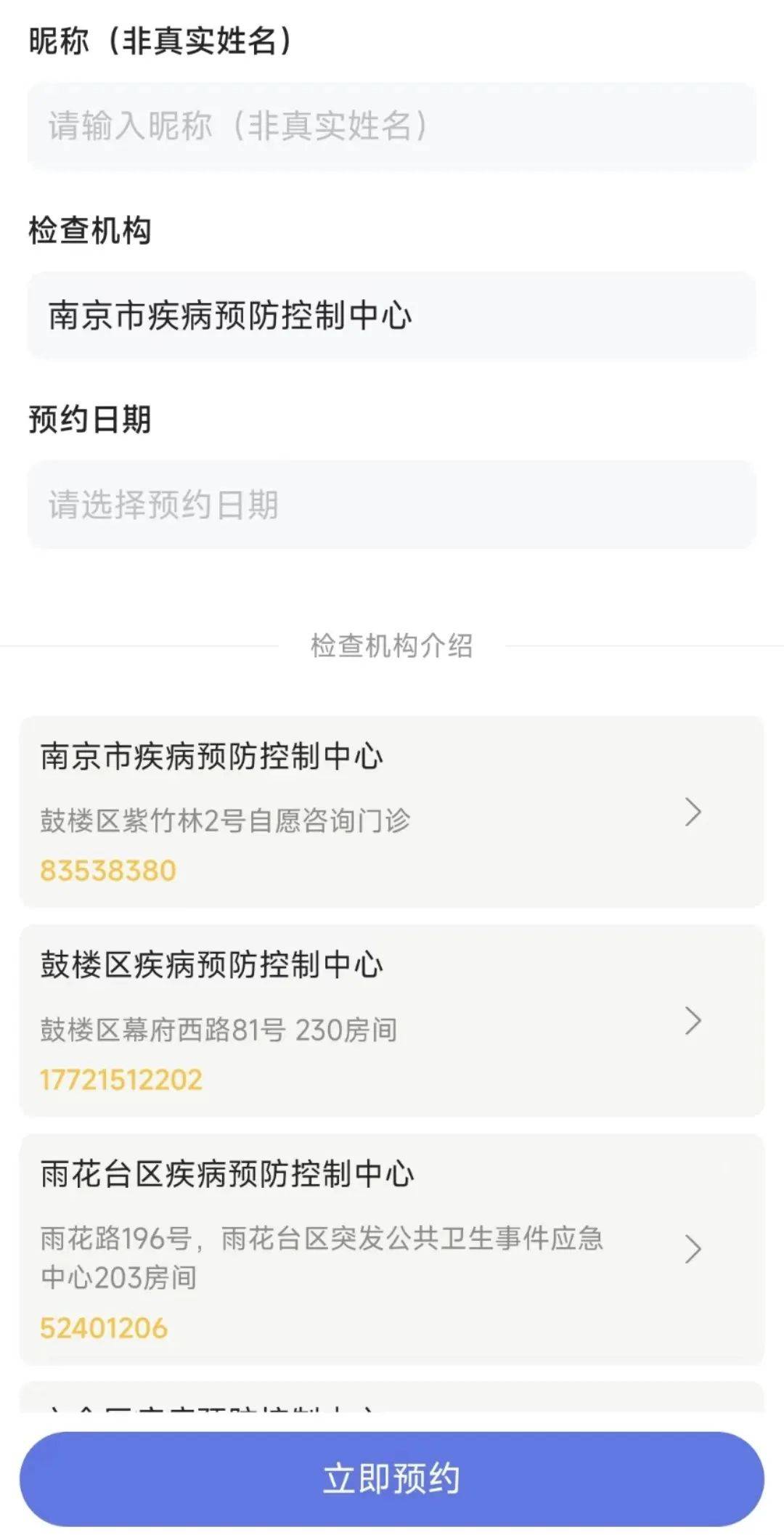Viewport: 784px width, 1535px height.
Task: Call phone number 17721512202
Action: pos(121,1080)
